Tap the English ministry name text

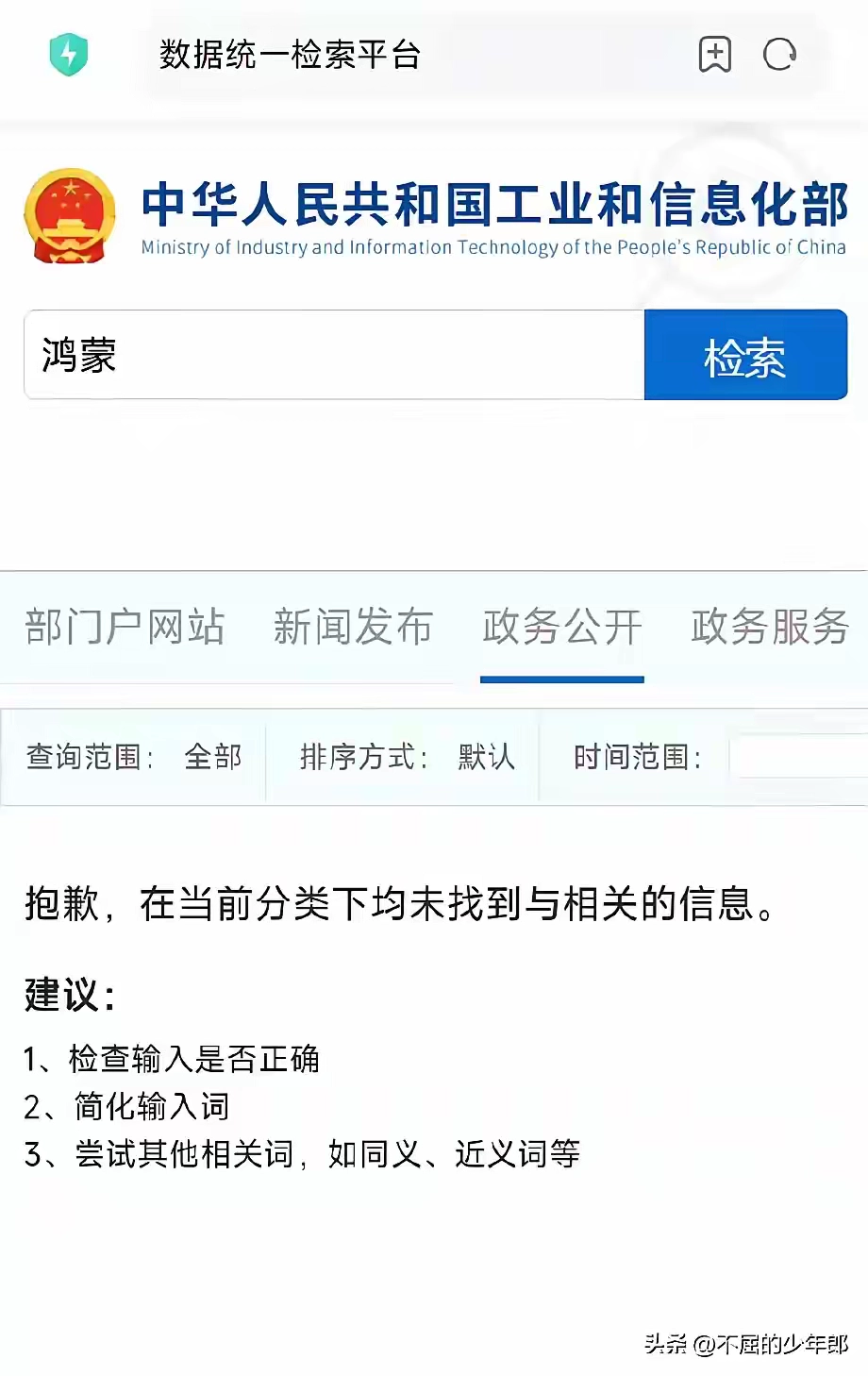coord(493,249)
